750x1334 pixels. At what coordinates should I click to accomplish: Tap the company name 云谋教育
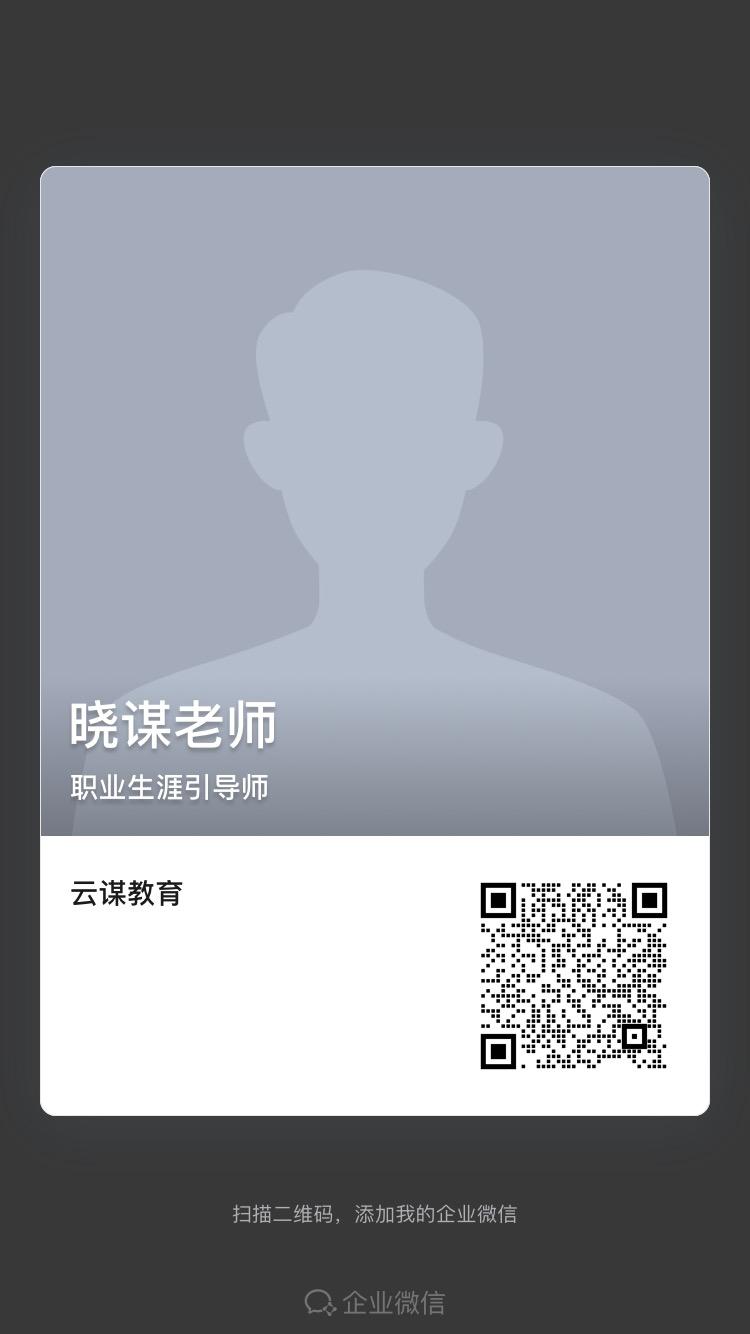point(127,895)
